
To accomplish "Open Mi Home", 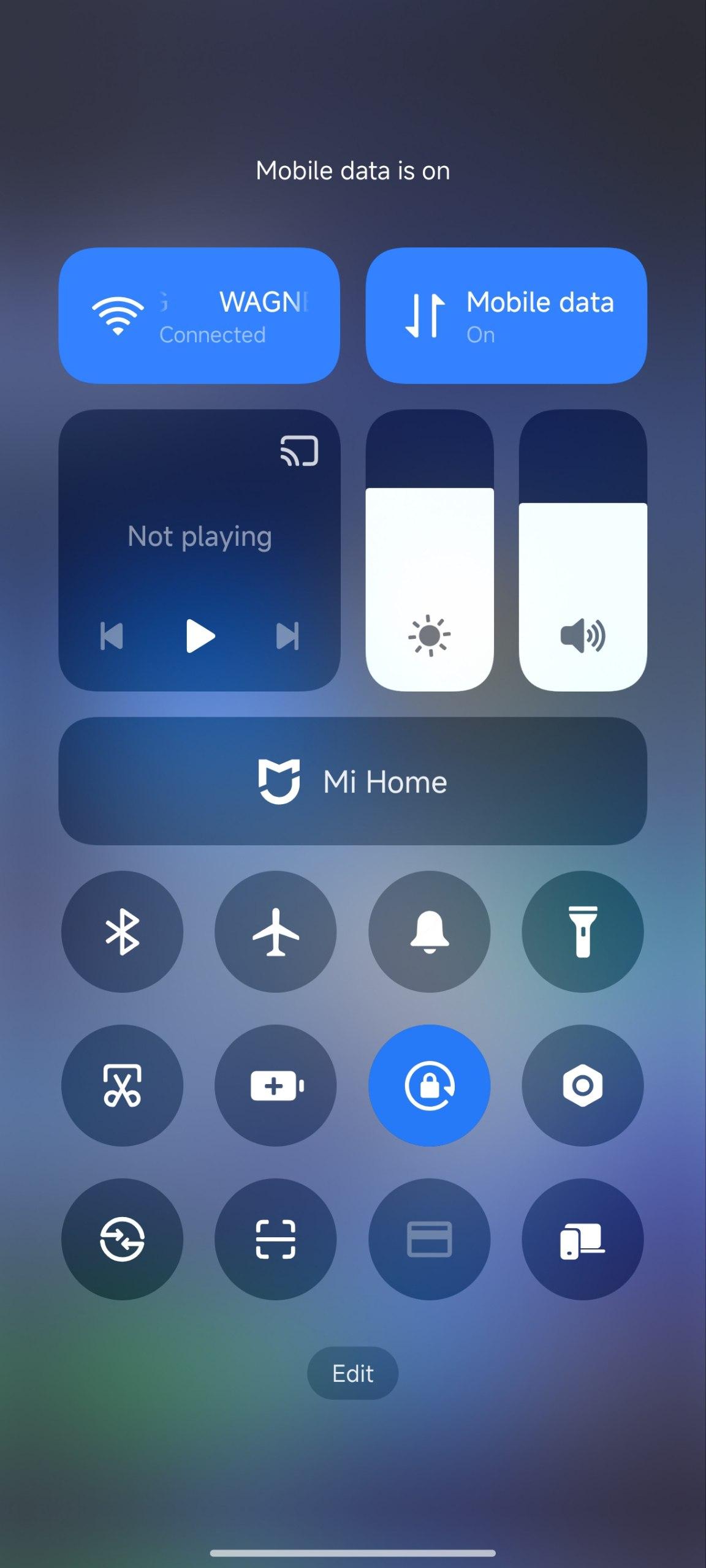I will pyautogui.click(x=352, y=781).
